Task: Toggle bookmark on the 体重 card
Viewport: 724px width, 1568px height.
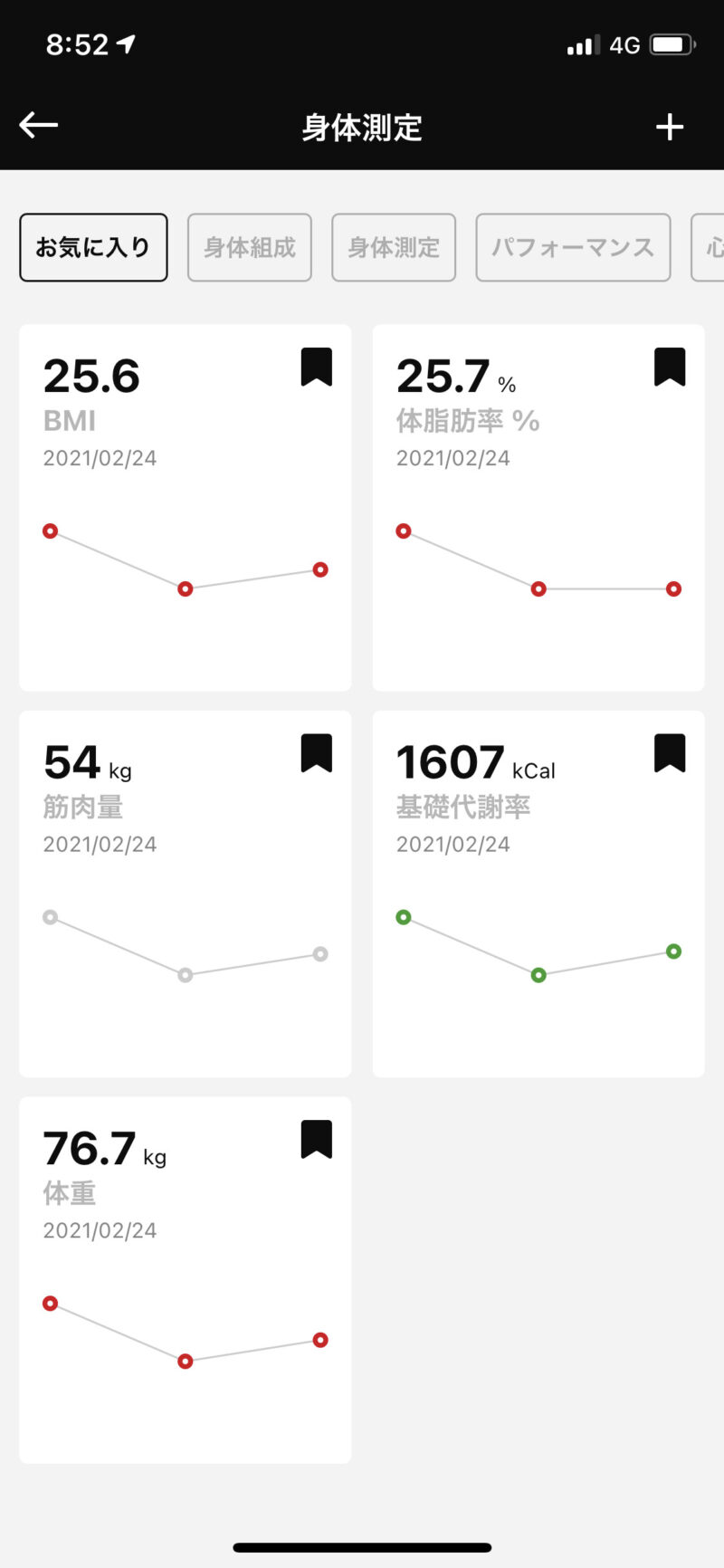Action: click(x=317, y=1140)
